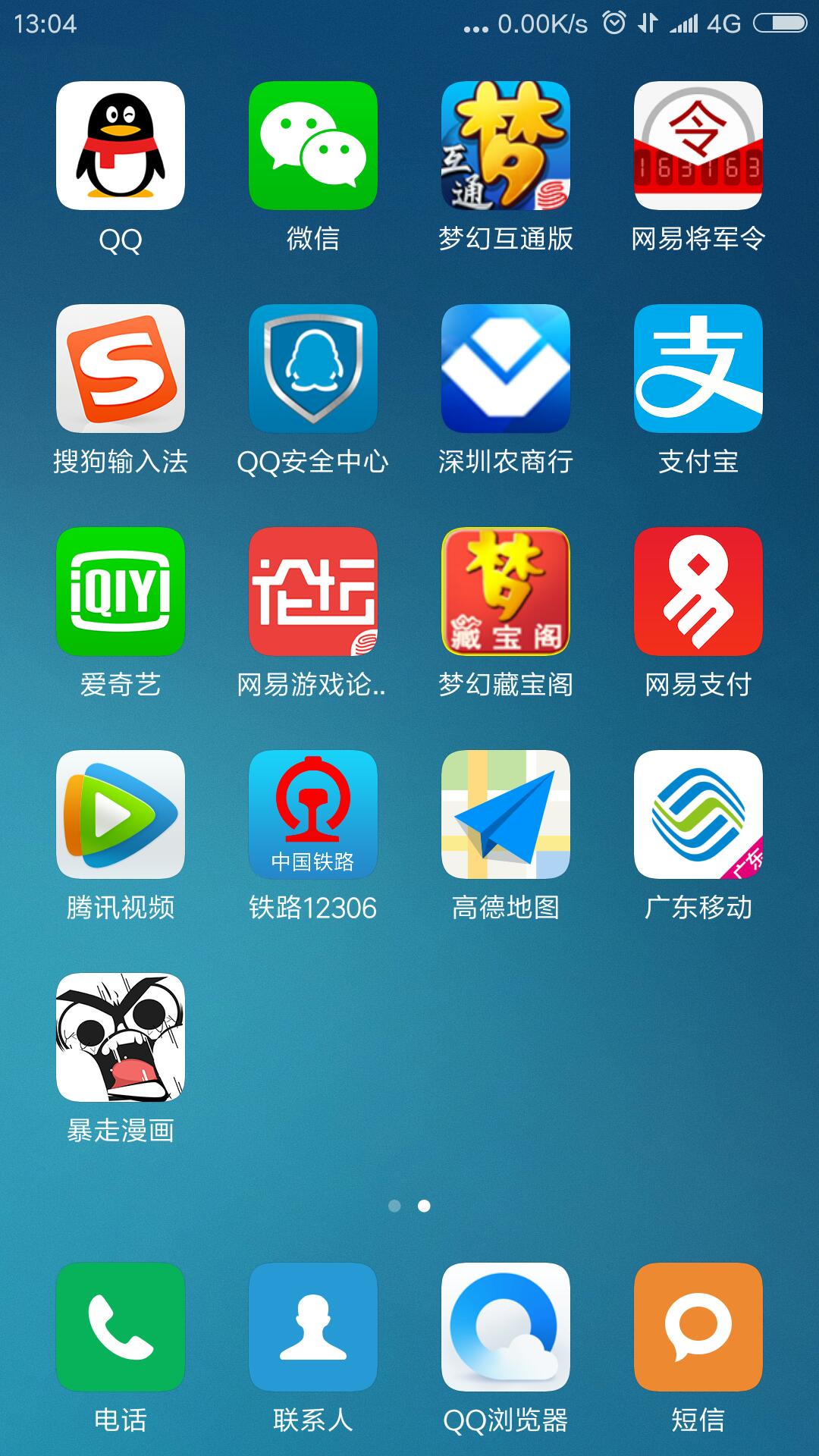Open 高德地图 maps
819x1456 pixels.
(506, 814)
